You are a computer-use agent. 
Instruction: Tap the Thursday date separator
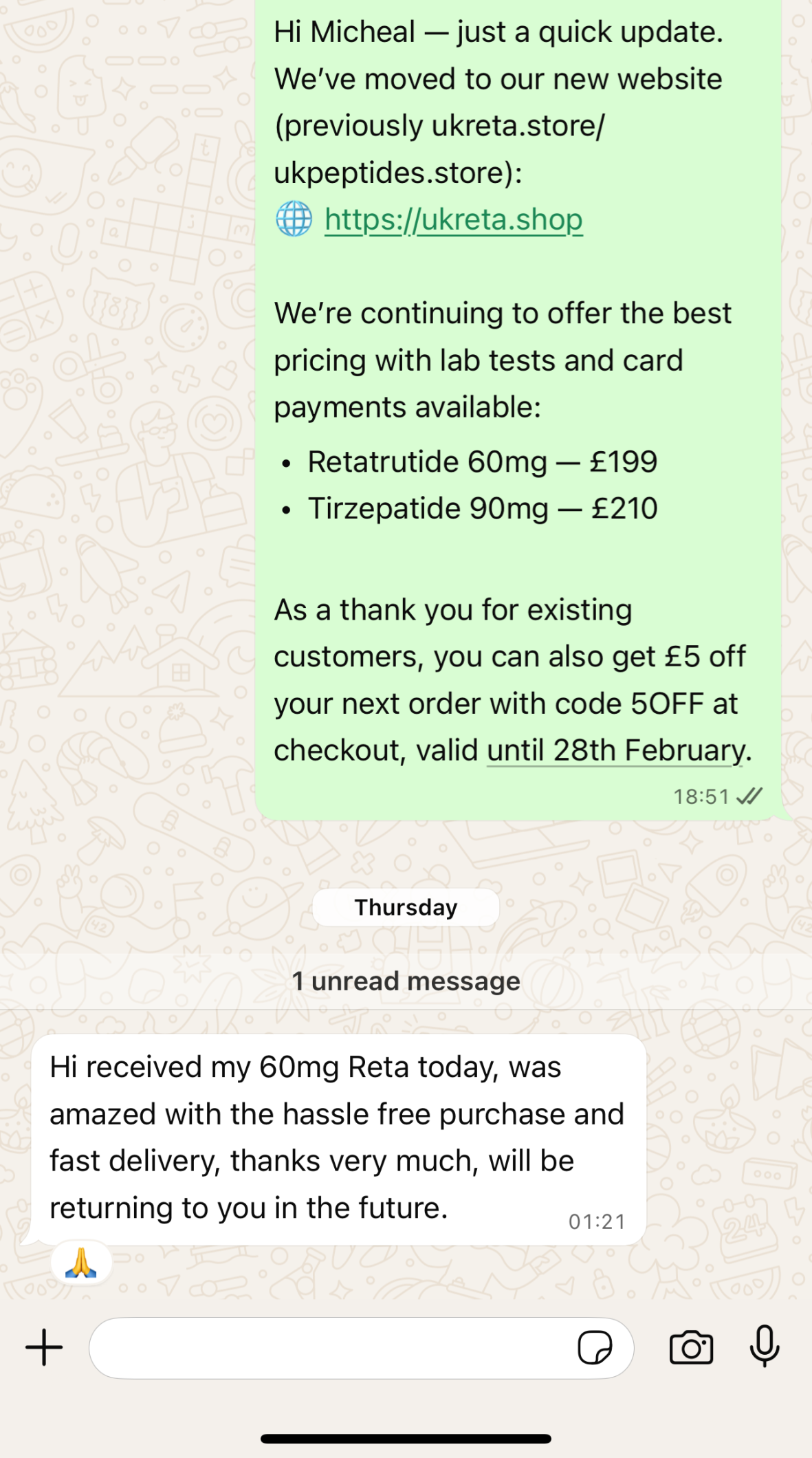tap(405, 906)
